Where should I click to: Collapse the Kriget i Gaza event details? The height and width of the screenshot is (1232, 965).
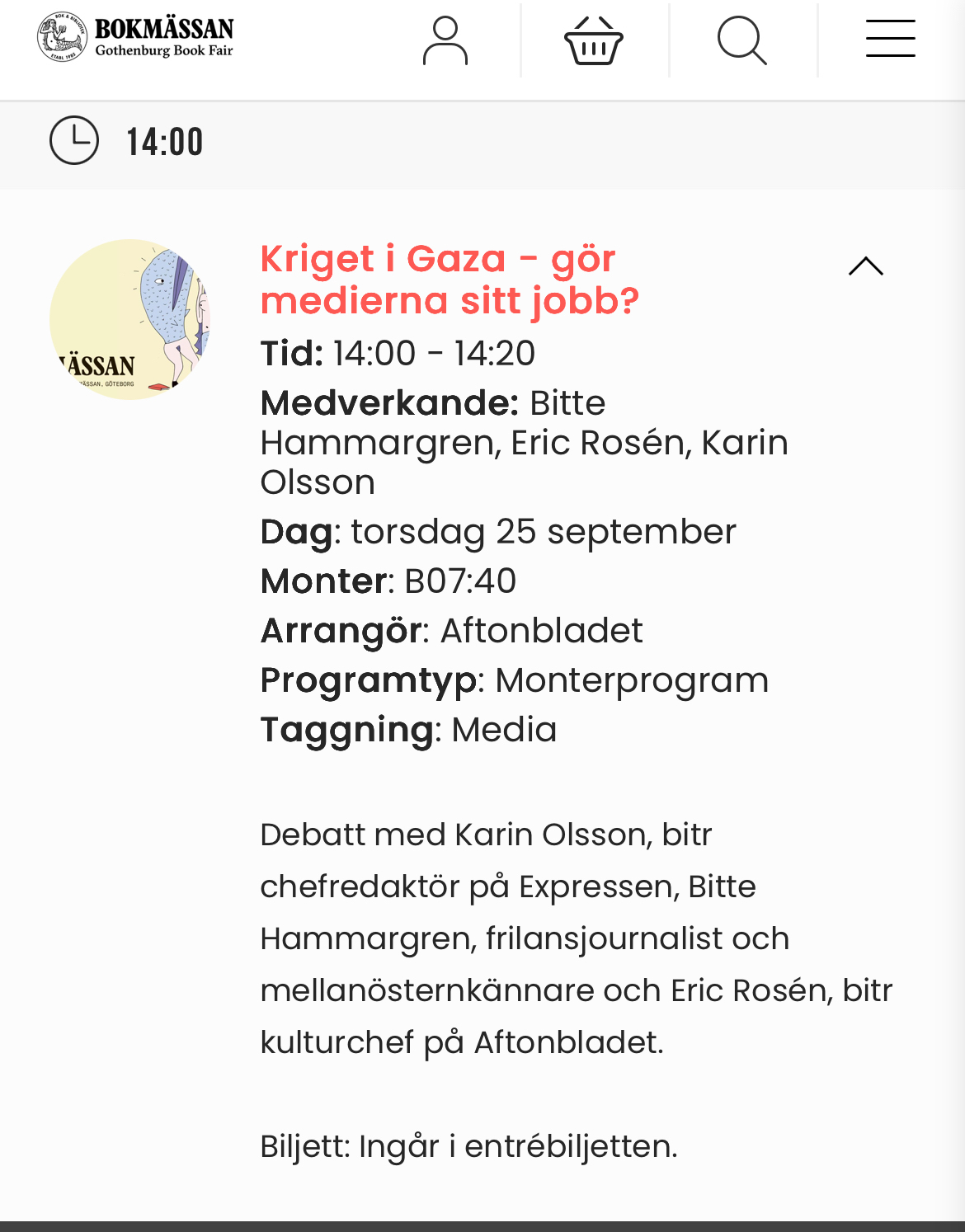tap(865, 266)
